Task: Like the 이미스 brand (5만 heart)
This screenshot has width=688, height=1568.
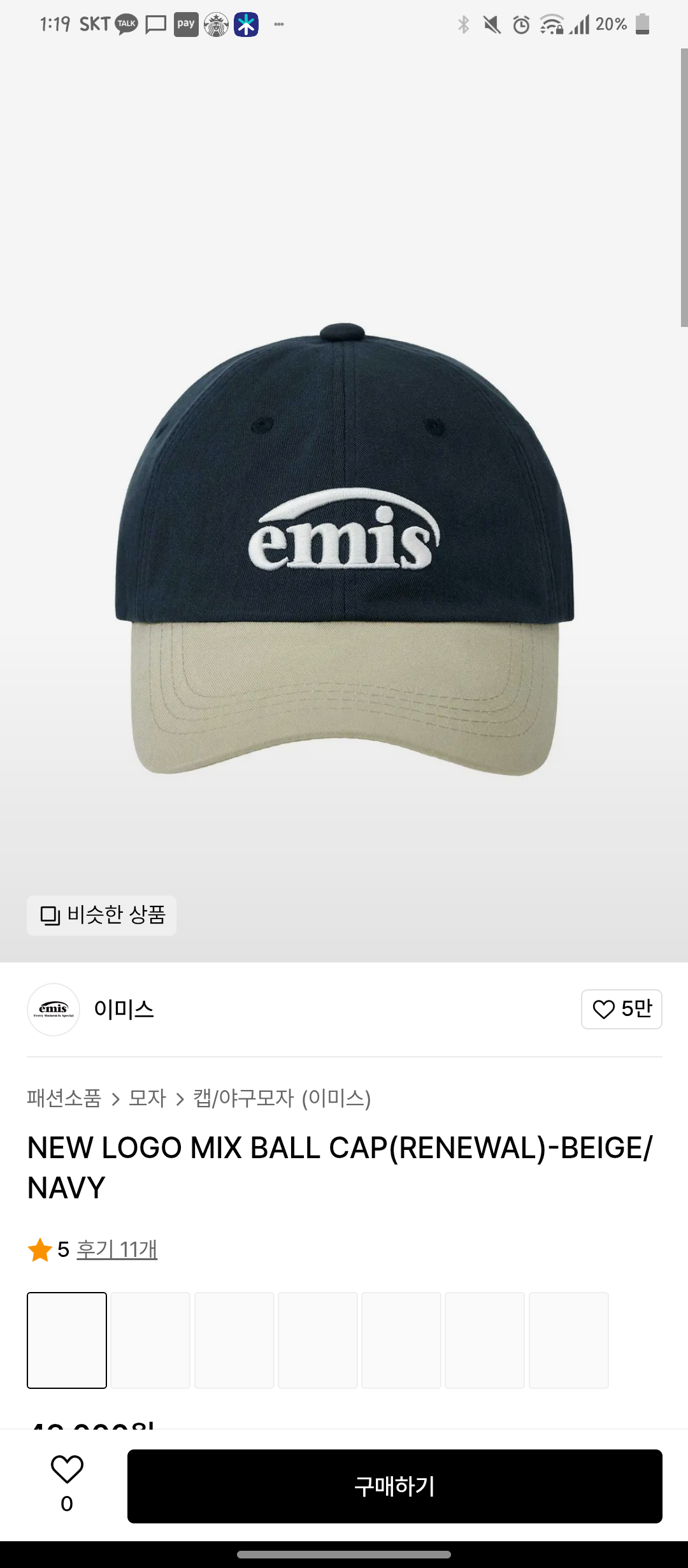Action: [621, 1009]
